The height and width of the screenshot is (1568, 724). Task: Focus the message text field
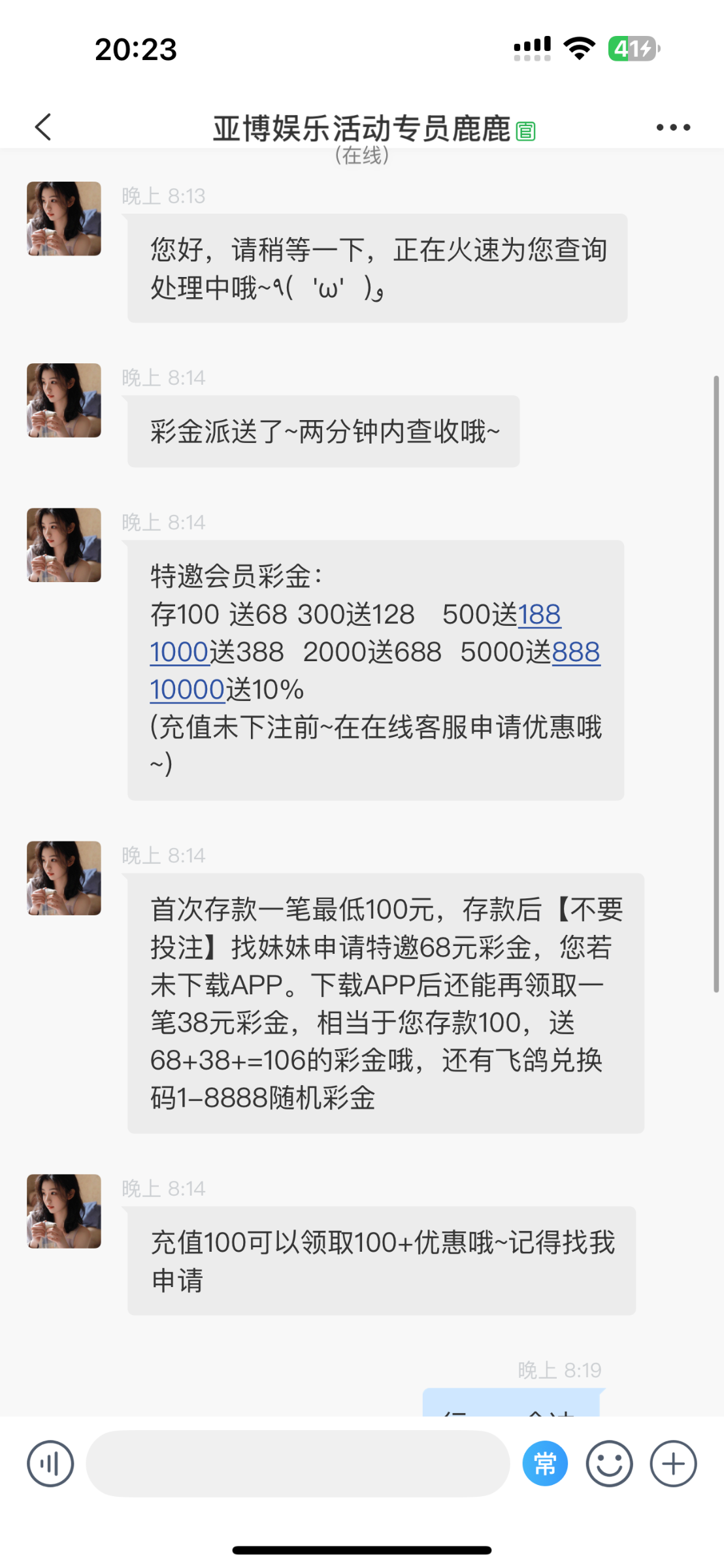297,1463
